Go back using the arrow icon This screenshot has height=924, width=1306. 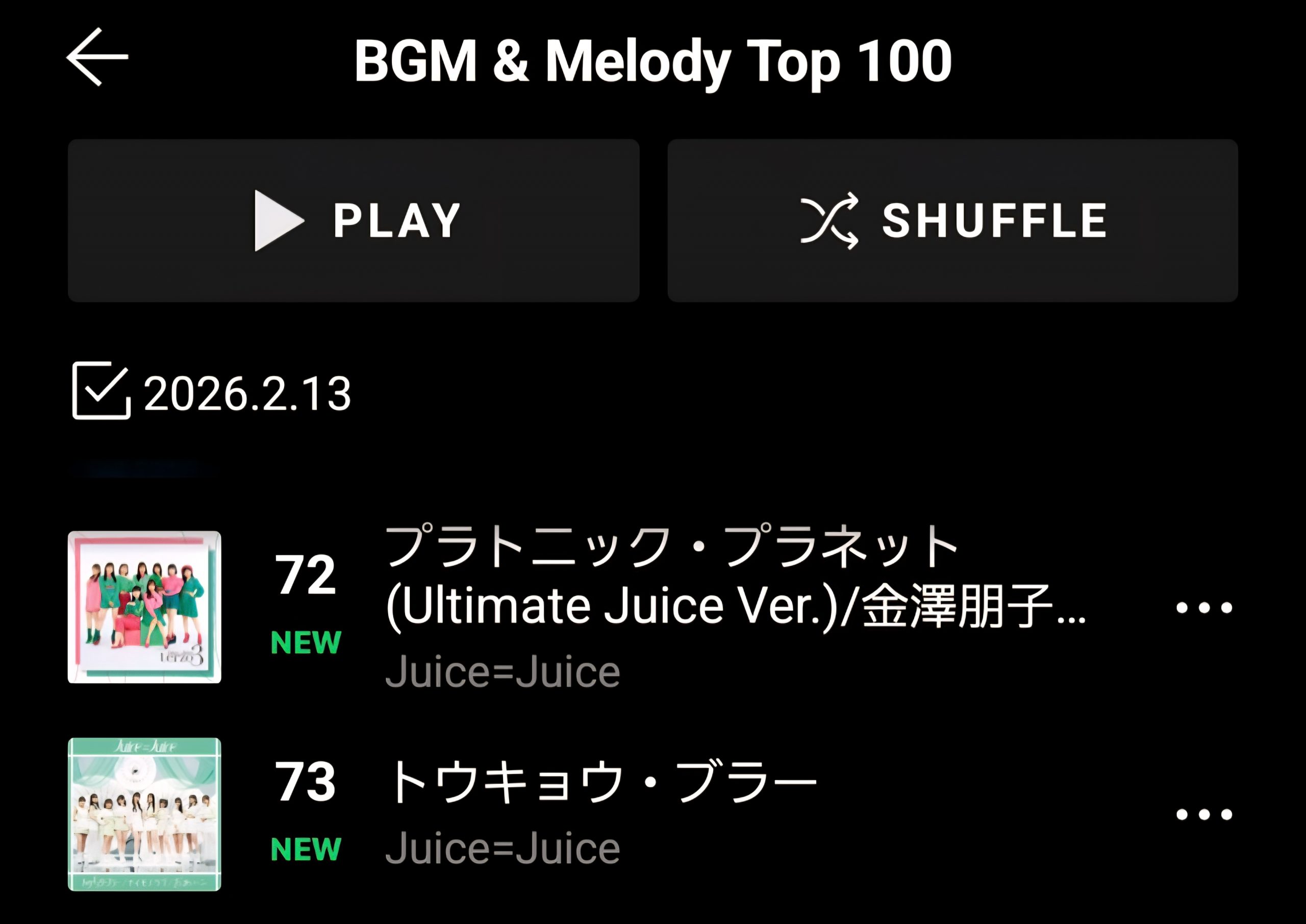(x=97, y=57)
